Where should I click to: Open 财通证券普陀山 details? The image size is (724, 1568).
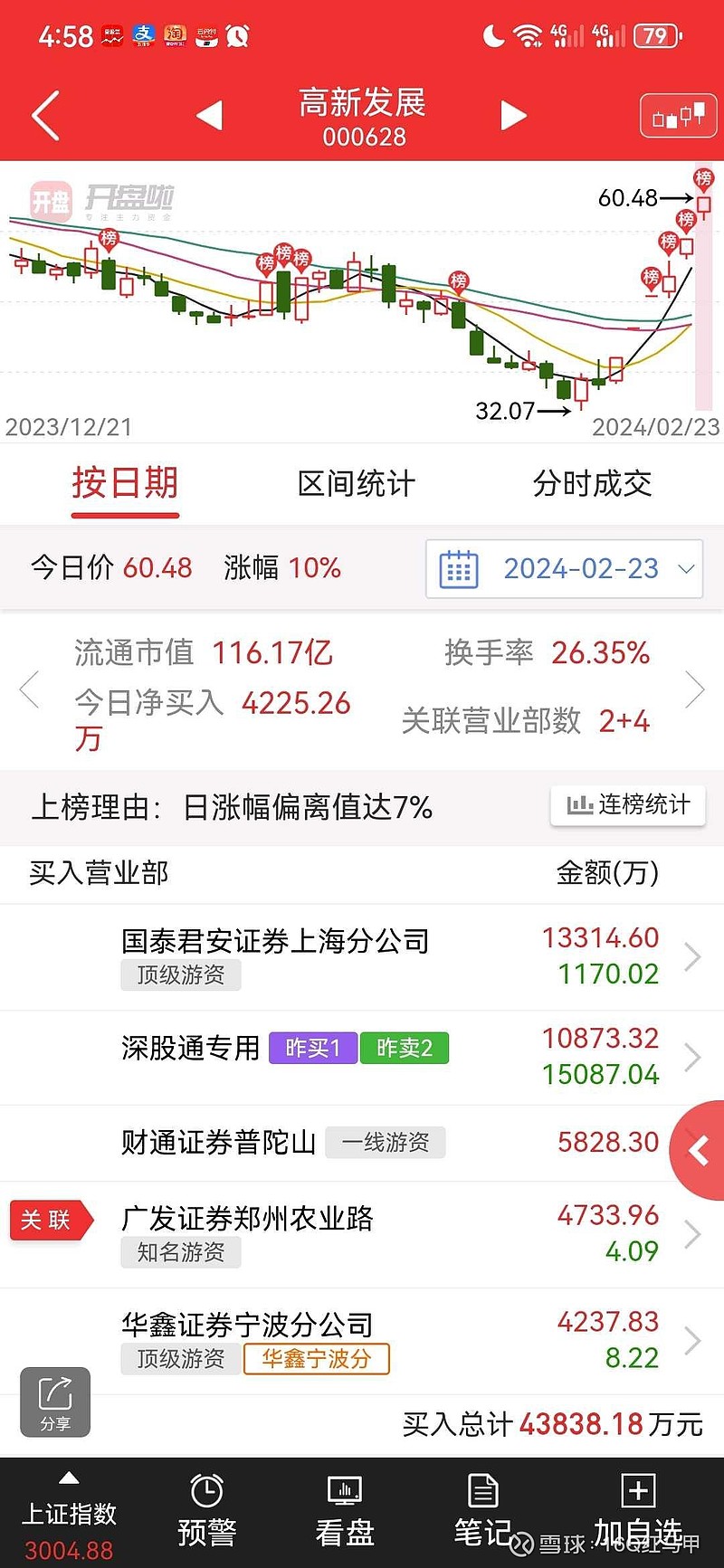pos(362,1142)
